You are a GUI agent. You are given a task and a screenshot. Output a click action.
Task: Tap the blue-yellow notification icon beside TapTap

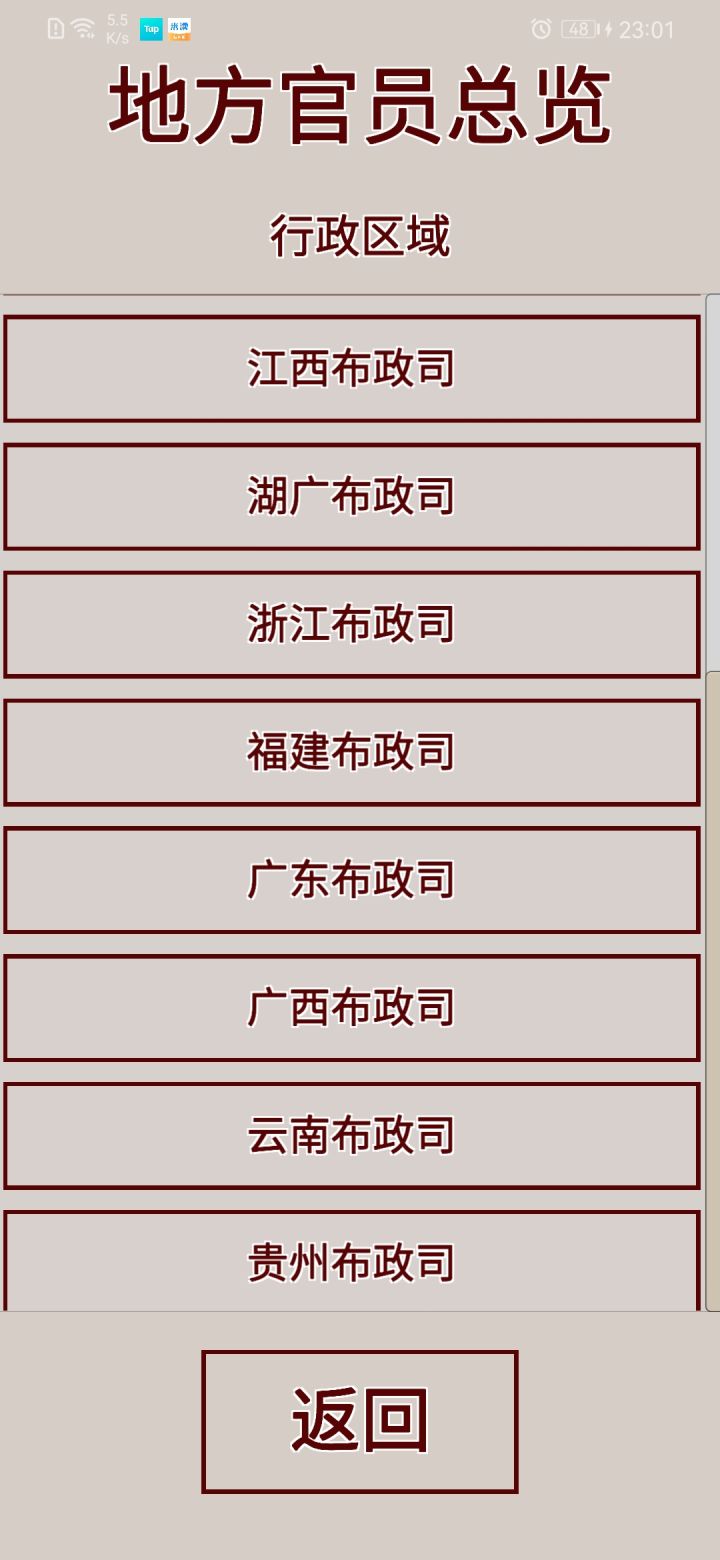tap(182, 30)
